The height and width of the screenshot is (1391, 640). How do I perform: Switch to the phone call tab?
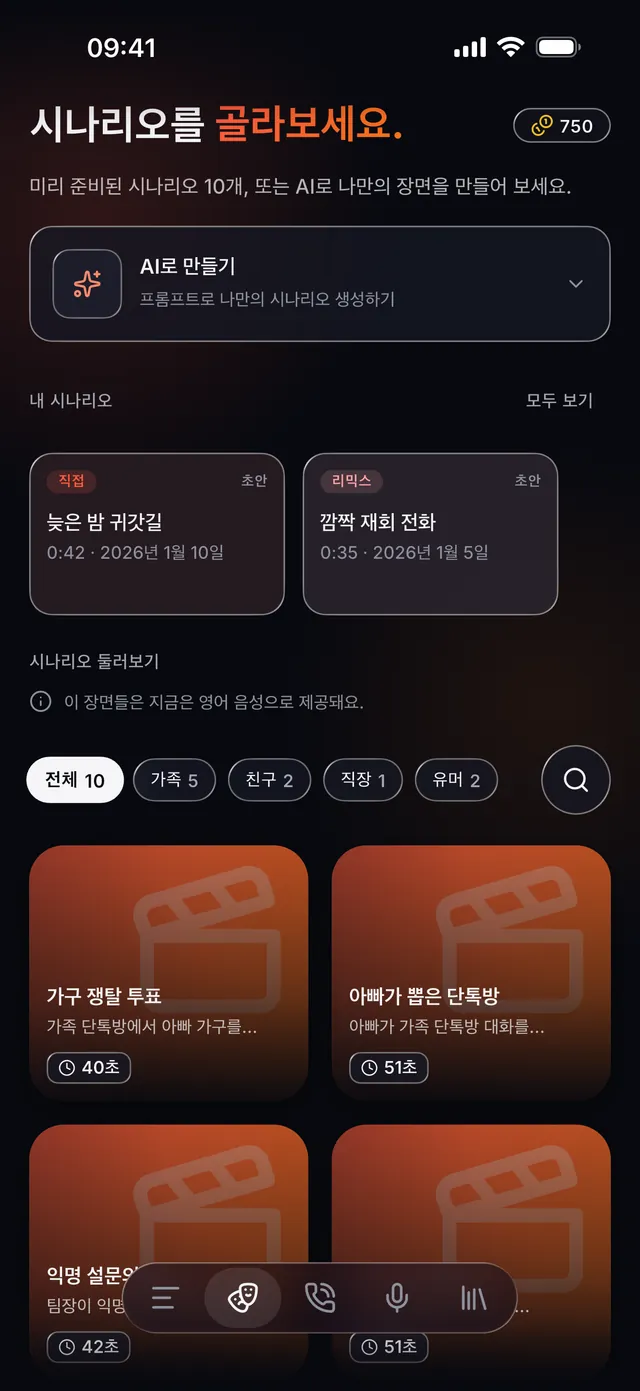click(x=320, y=1298)
